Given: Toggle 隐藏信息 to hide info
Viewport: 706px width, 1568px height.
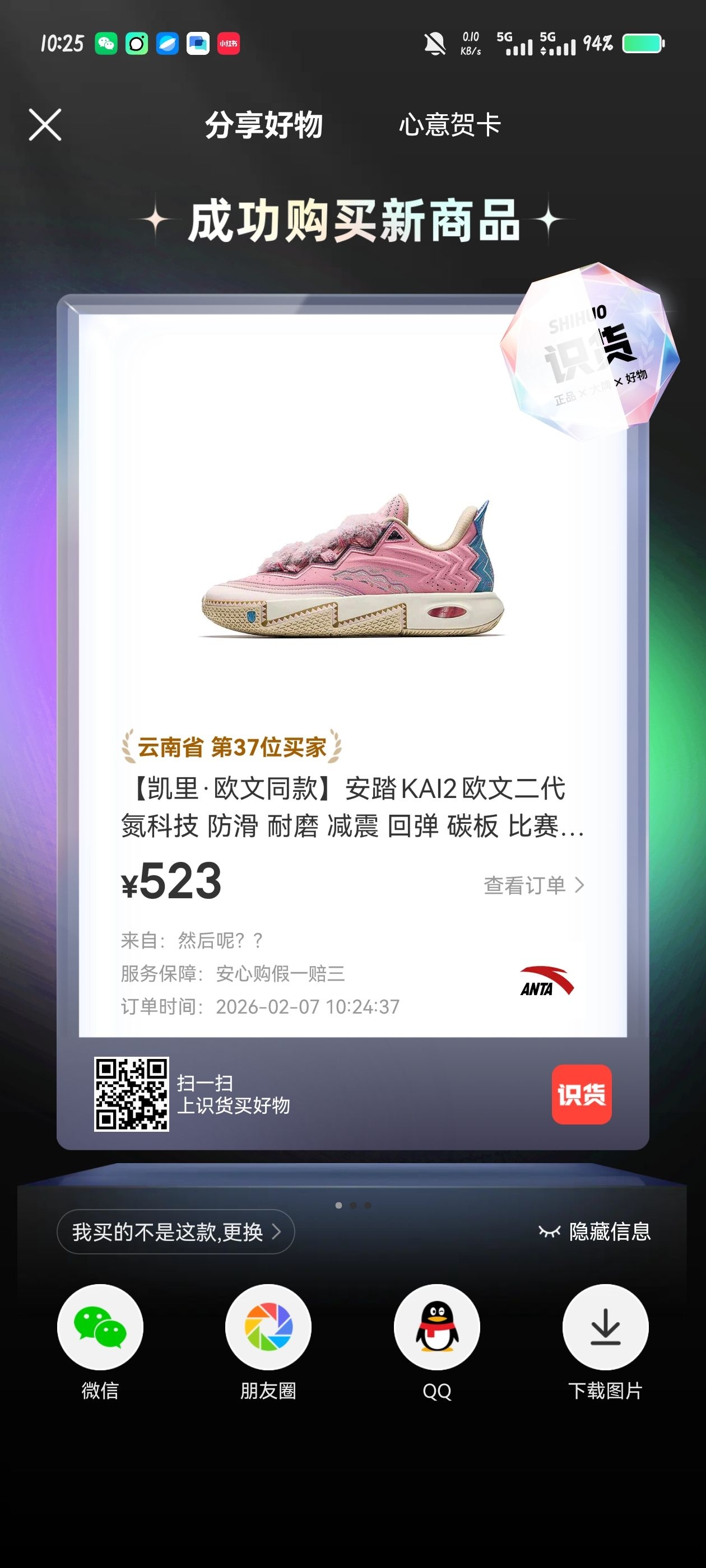Looking at the screenshot, I should point(595,1231).
